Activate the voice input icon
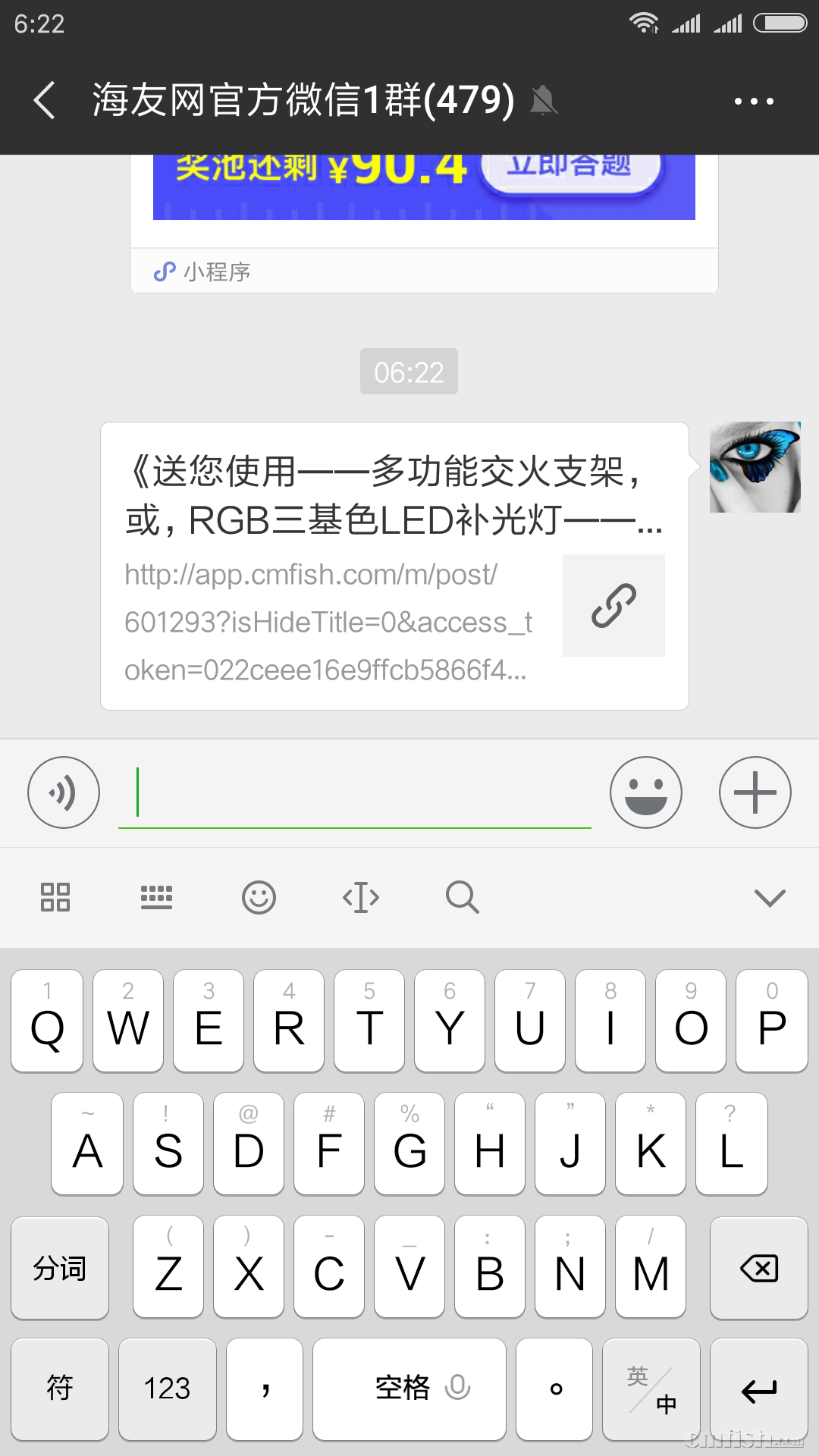 [64, 792]
